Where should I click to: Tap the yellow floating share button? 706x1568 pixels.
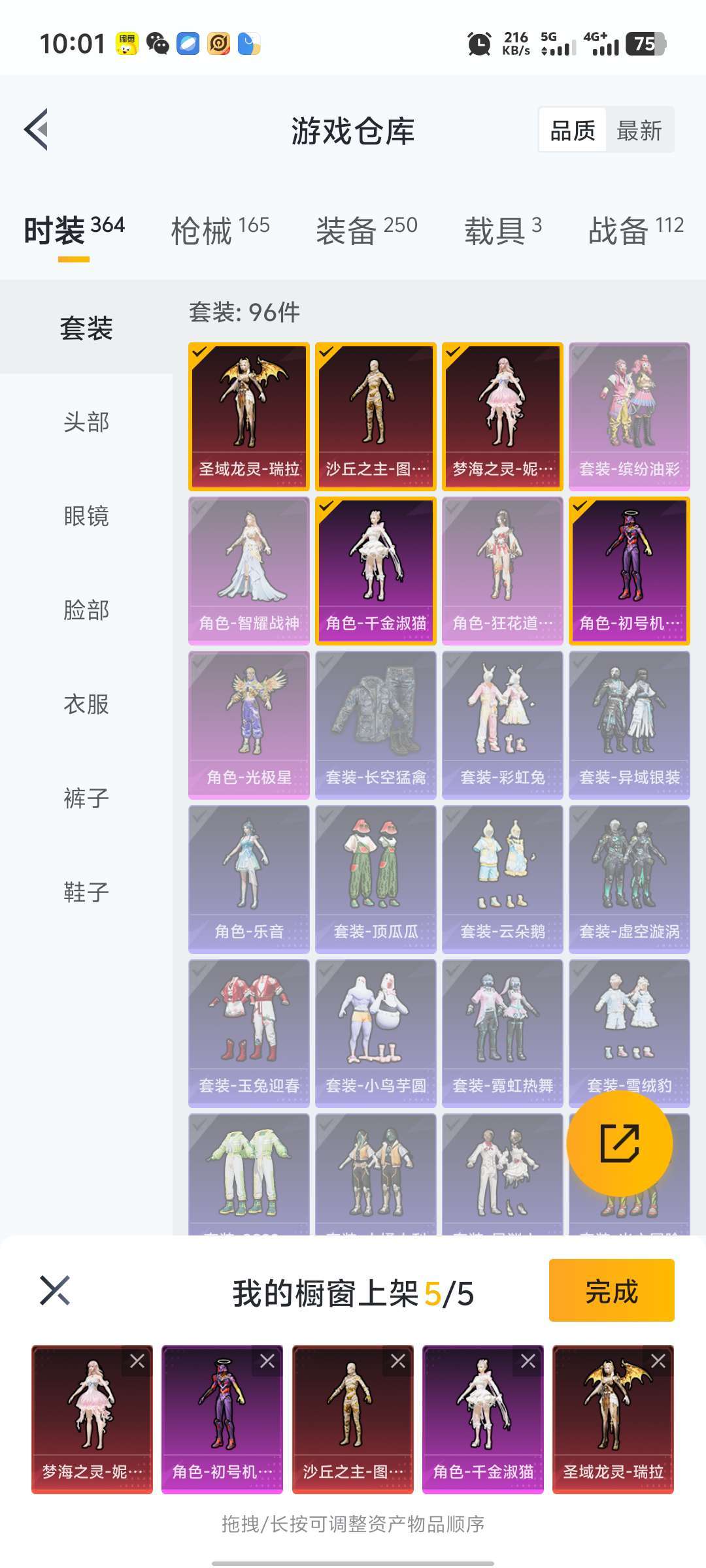click(x=619, y=1143)
